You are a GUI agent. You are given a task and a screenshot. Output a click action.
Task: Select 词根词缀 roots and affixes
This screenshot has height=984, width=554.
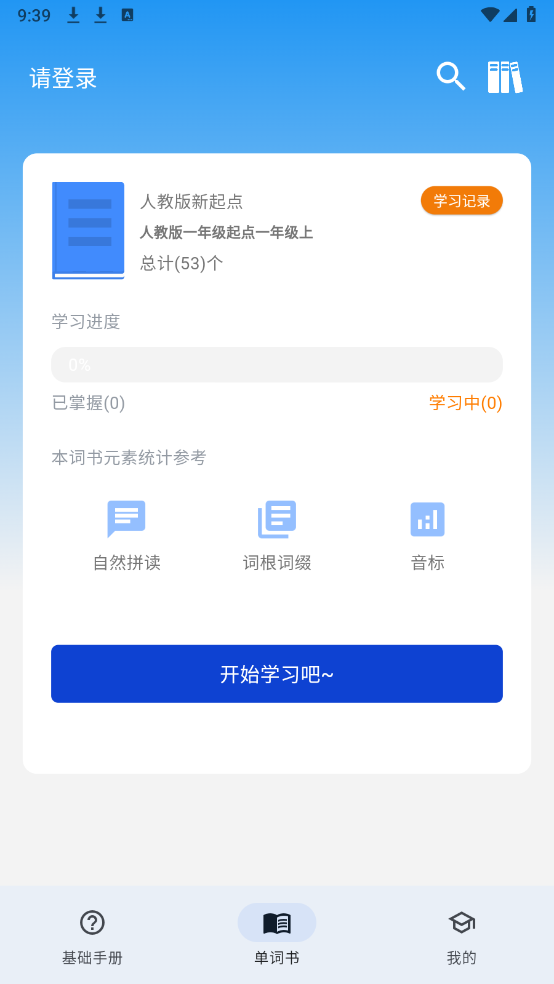(277, 535)
